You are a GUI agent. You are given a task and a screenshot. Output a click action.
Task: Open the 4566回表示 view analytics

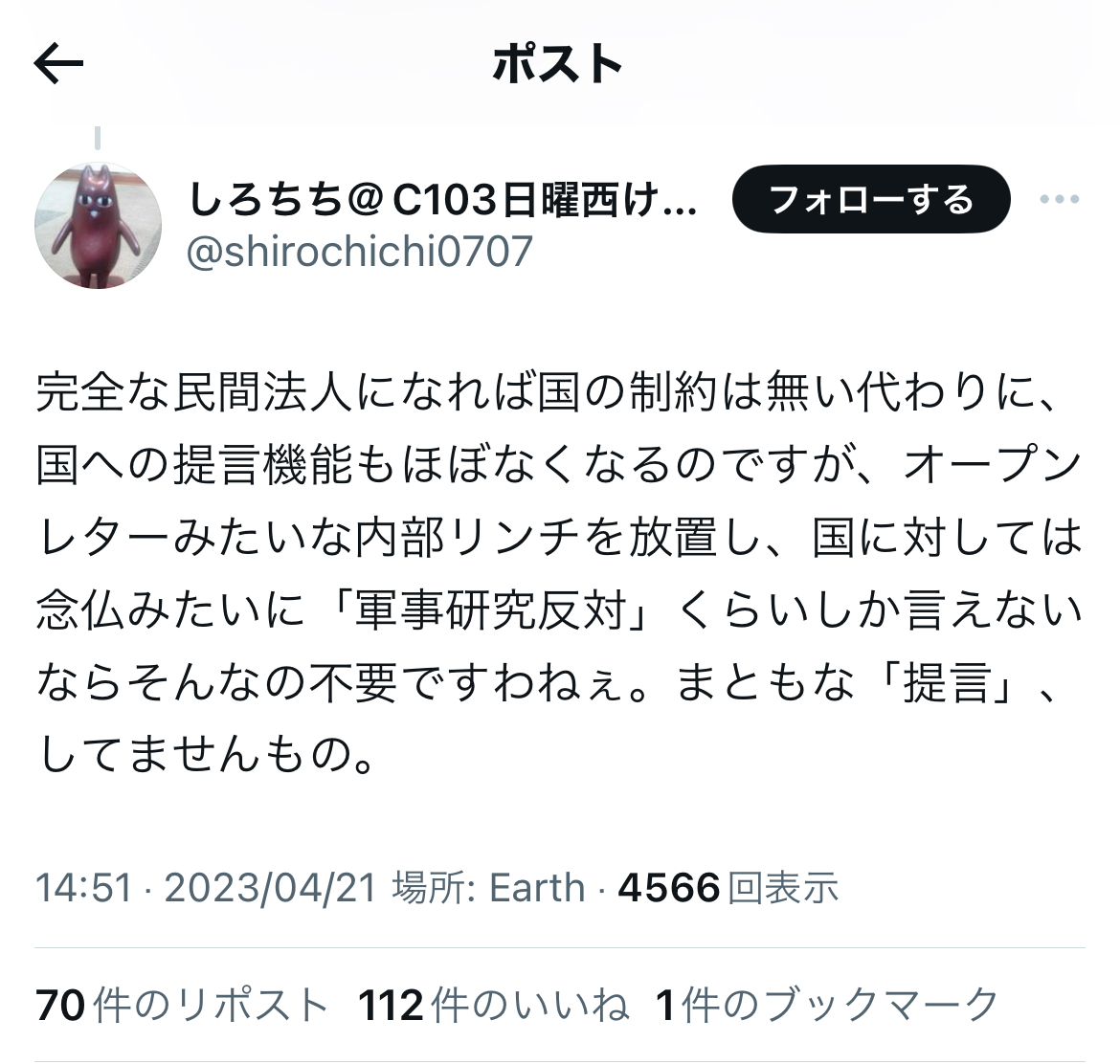pyautogui.click(x=728, y=888)
